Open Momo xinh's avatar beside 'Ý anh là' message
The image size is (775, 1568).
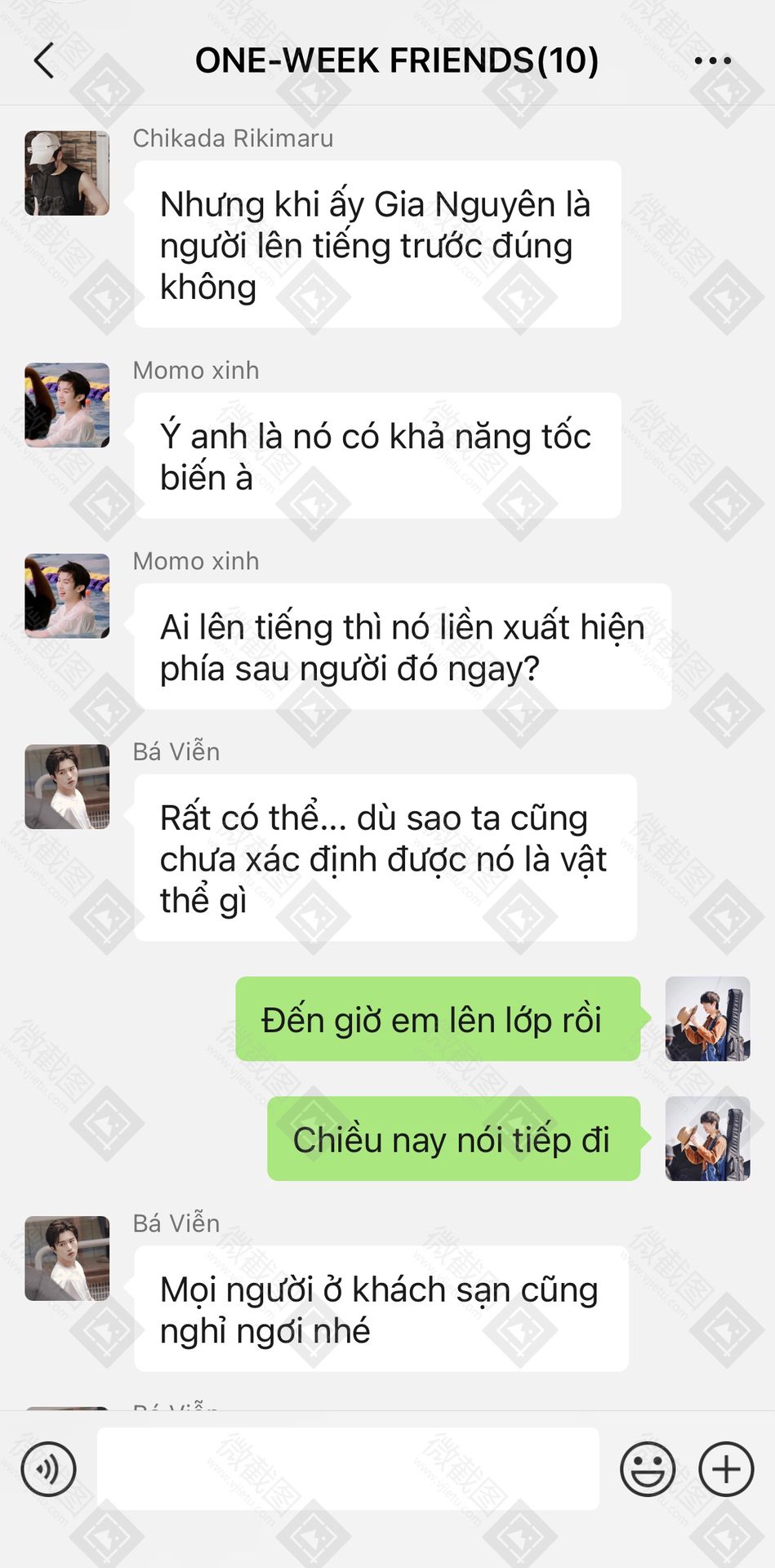(67, 405)
